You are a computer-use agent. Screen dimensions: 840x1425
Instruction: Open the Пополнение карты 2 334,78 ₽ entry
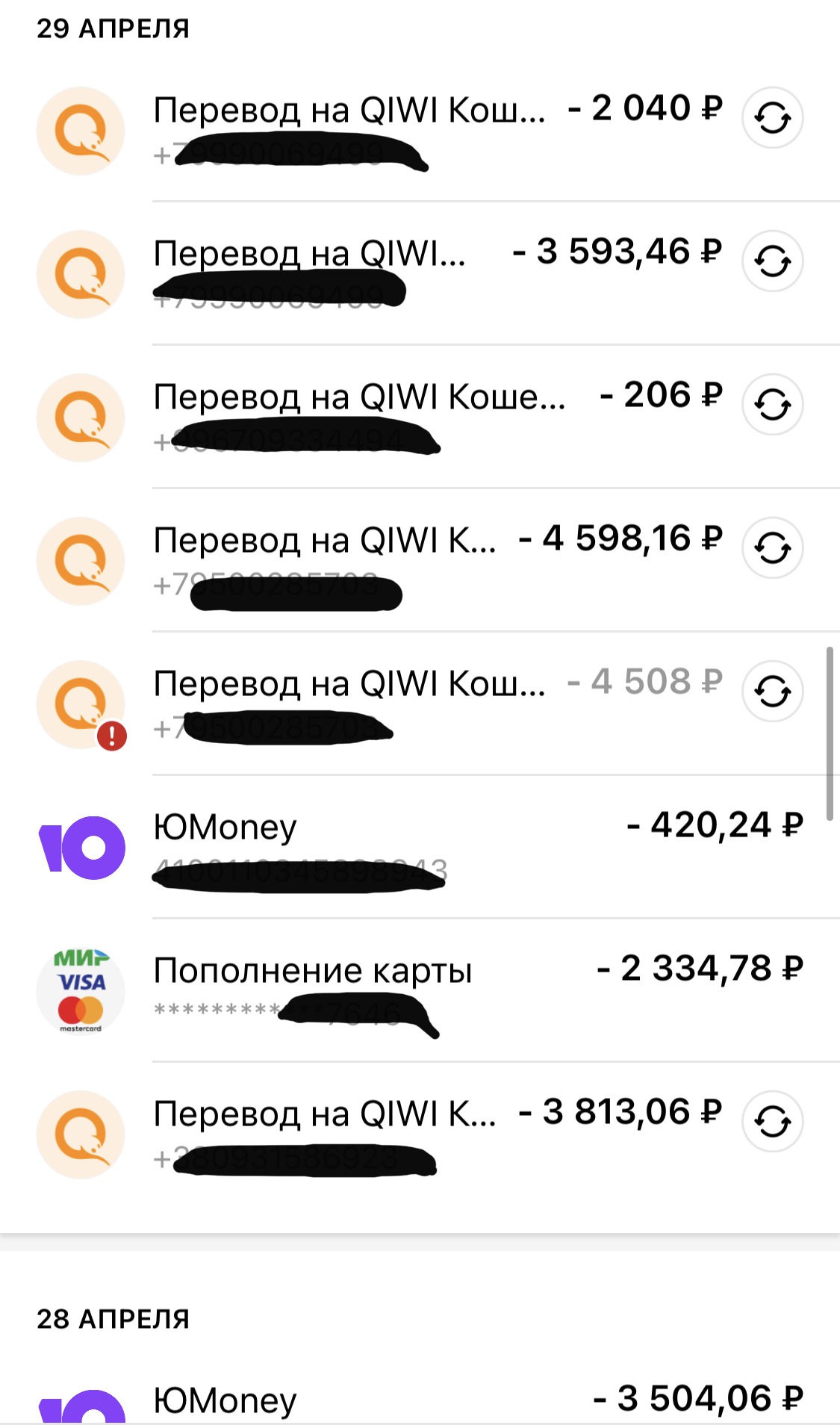pos(420,991)
